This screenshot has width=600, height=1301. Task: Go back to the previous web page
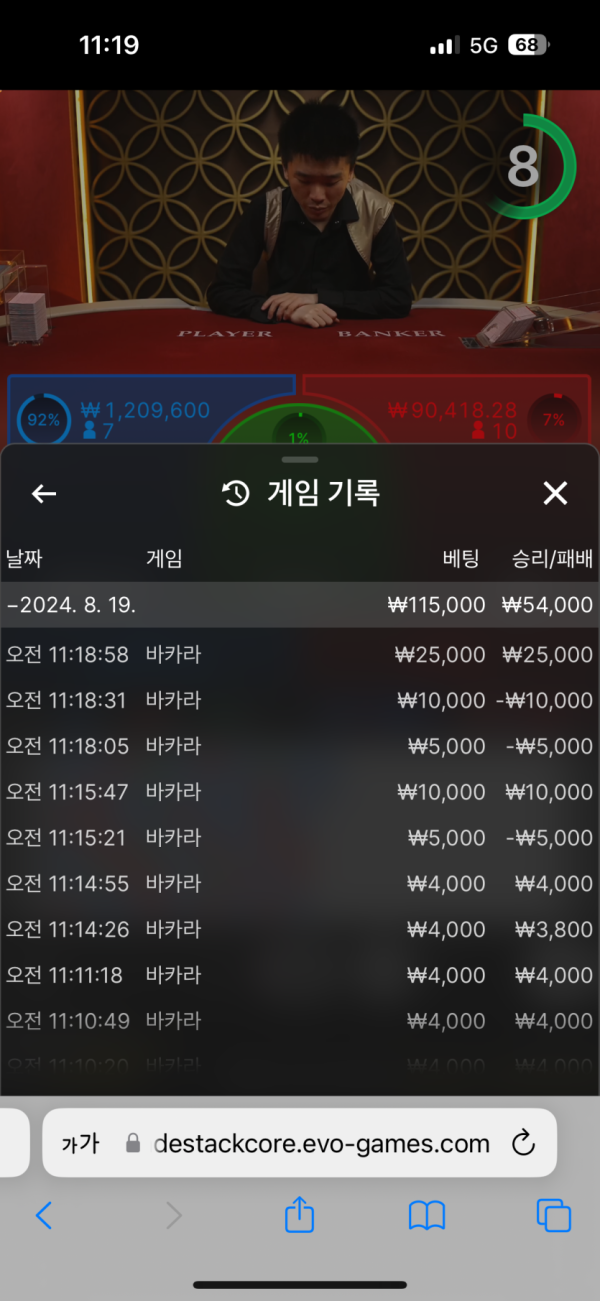pyautogui.click(x=44, y=1215)
